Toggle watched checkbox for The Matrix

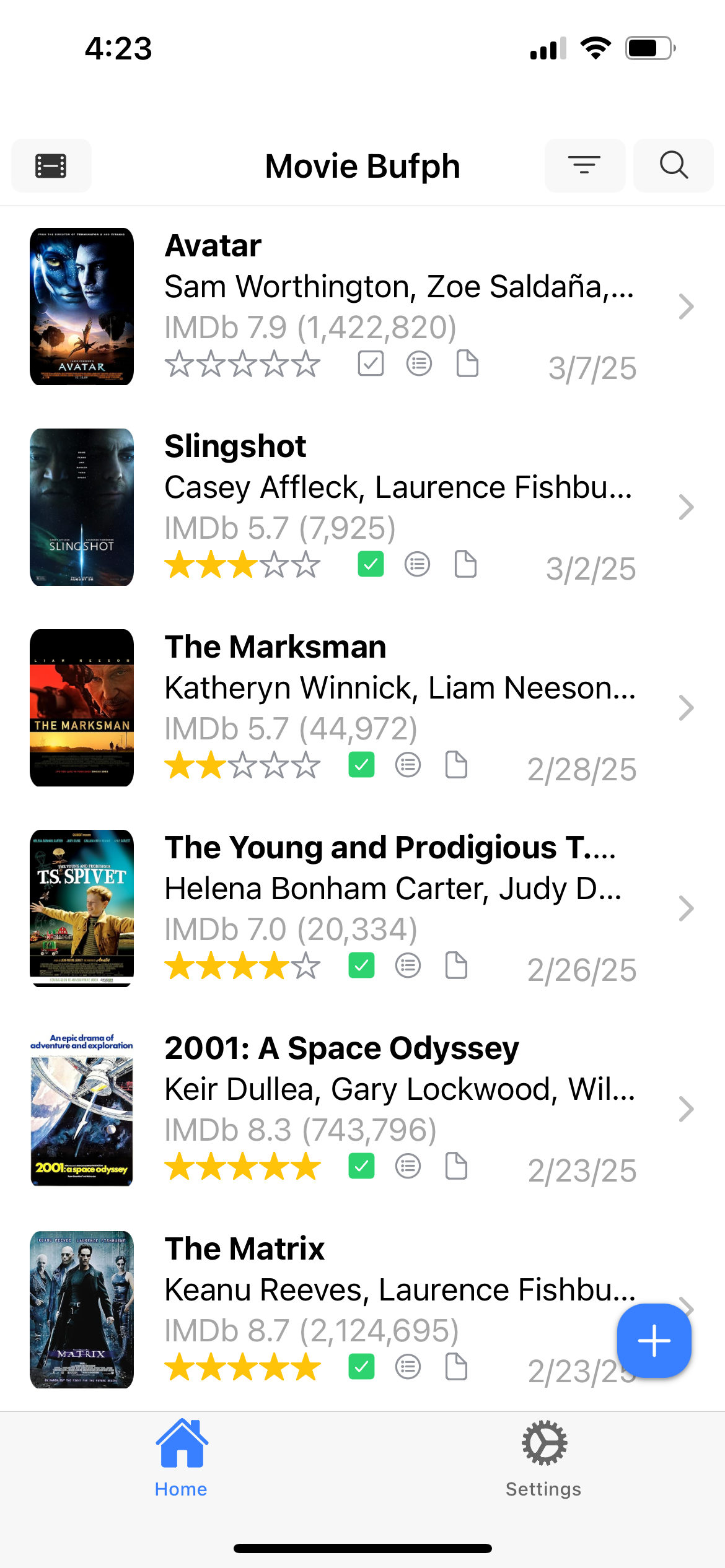point(361,1367)
